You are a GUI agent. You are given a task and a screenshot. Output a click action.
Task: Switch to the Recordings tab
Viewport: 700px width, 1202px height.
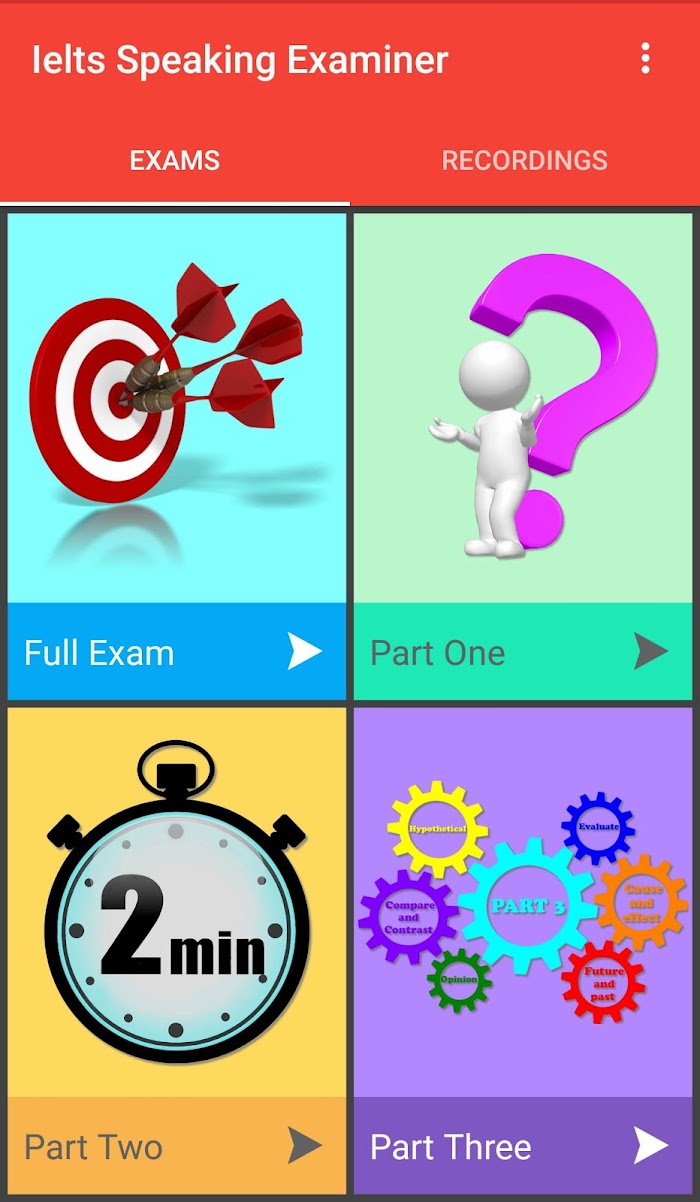[x=525, y=160]
